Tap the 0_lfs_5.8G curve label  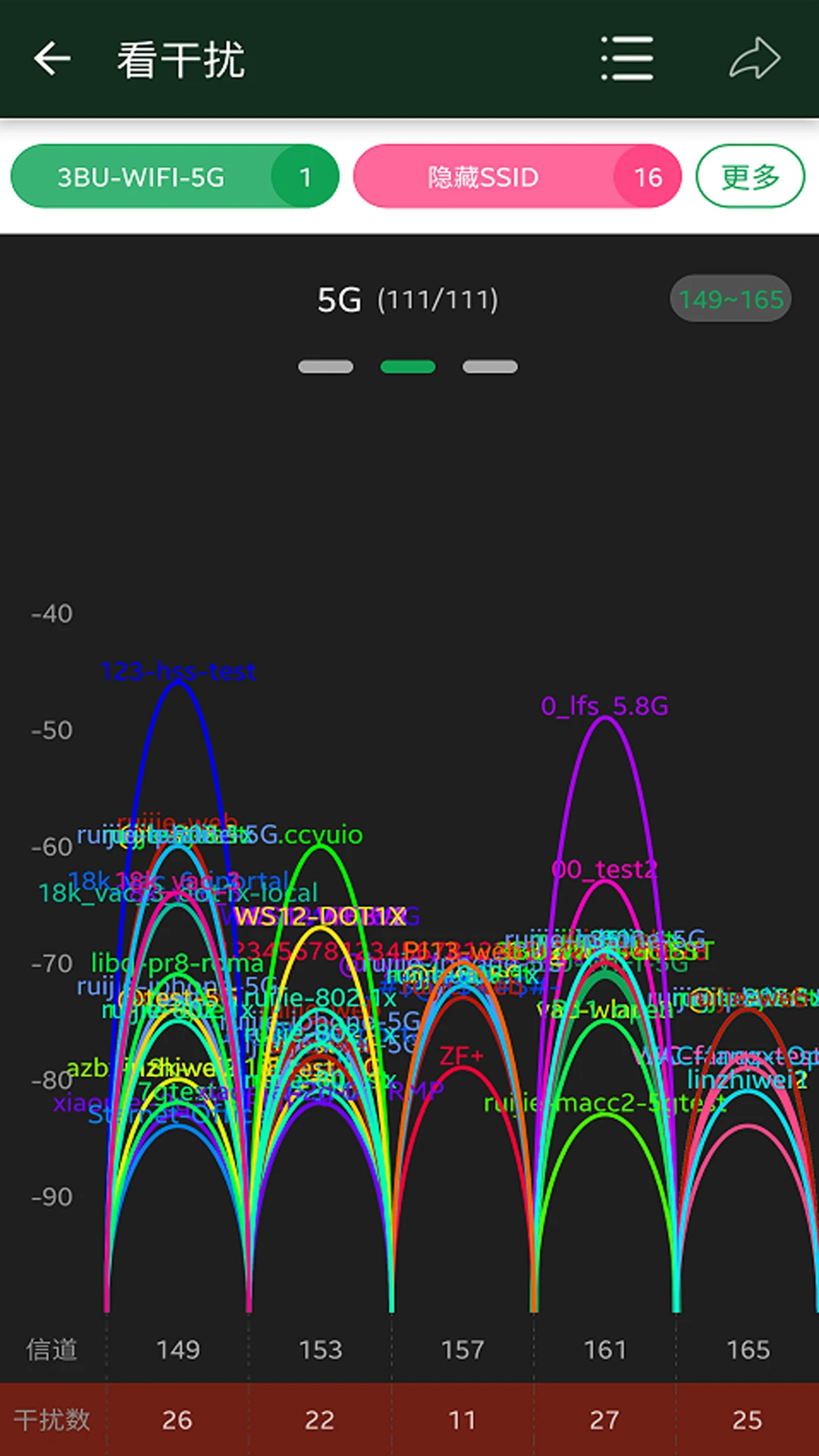coord(605,706)
